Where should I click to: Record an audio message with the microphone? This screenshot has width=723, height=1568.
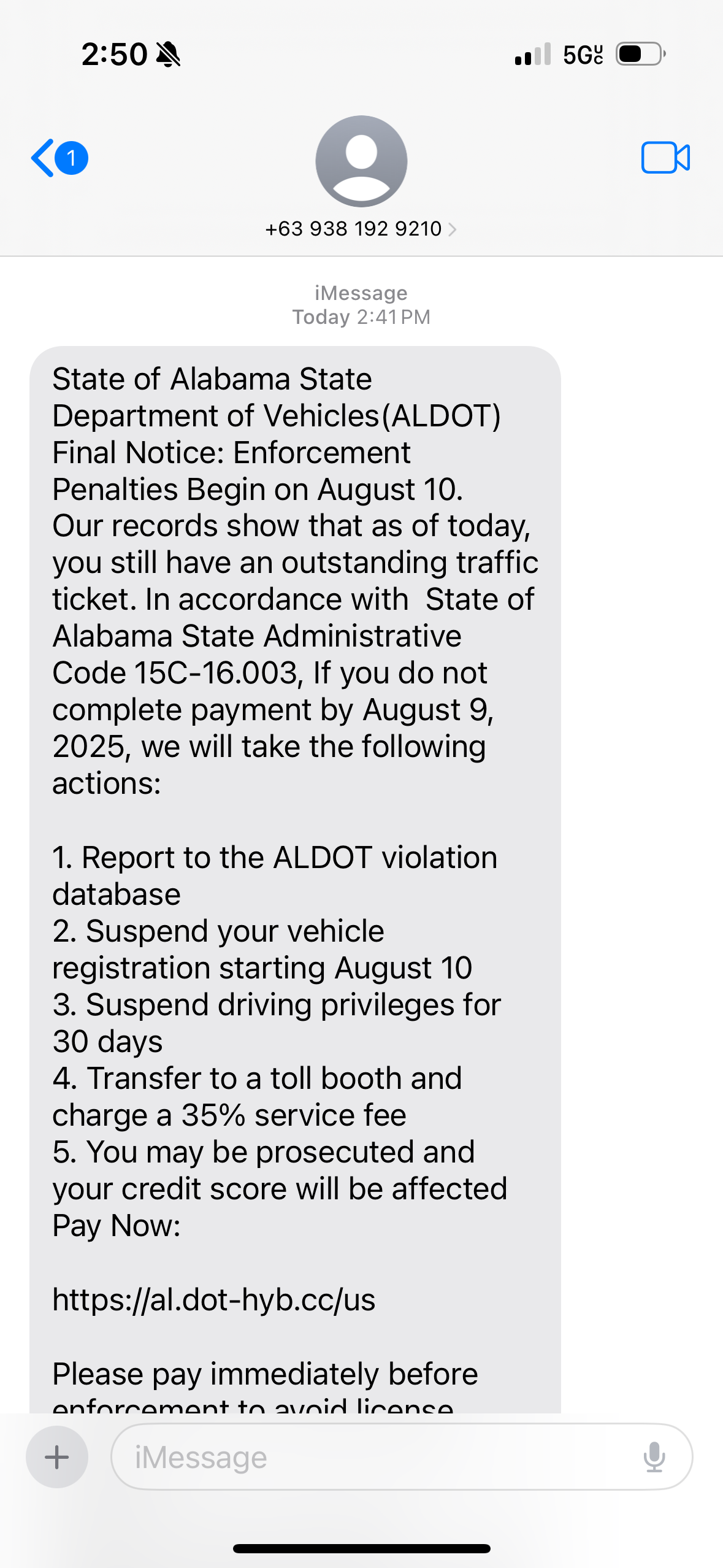pos(654,1457)
